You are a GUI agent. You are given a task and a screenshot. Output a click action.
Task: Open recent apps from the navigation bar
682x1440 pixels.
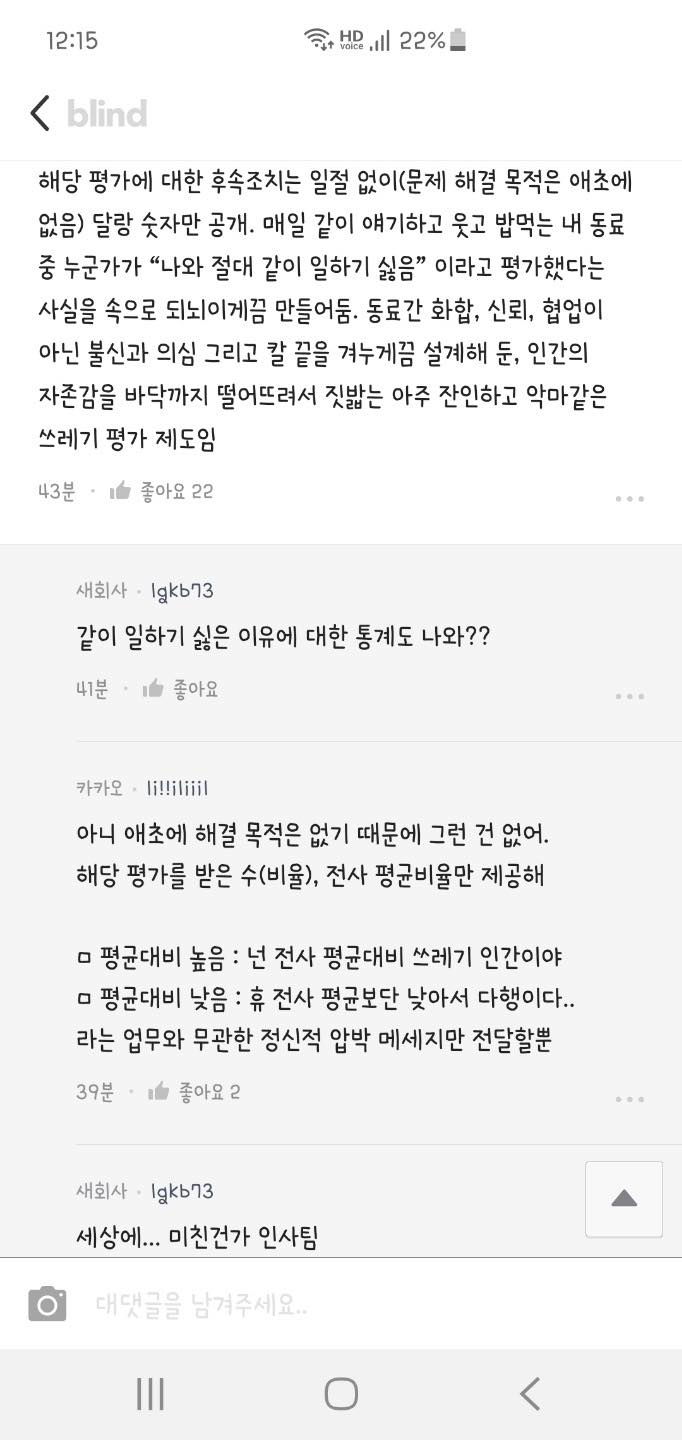(150, 1393)
